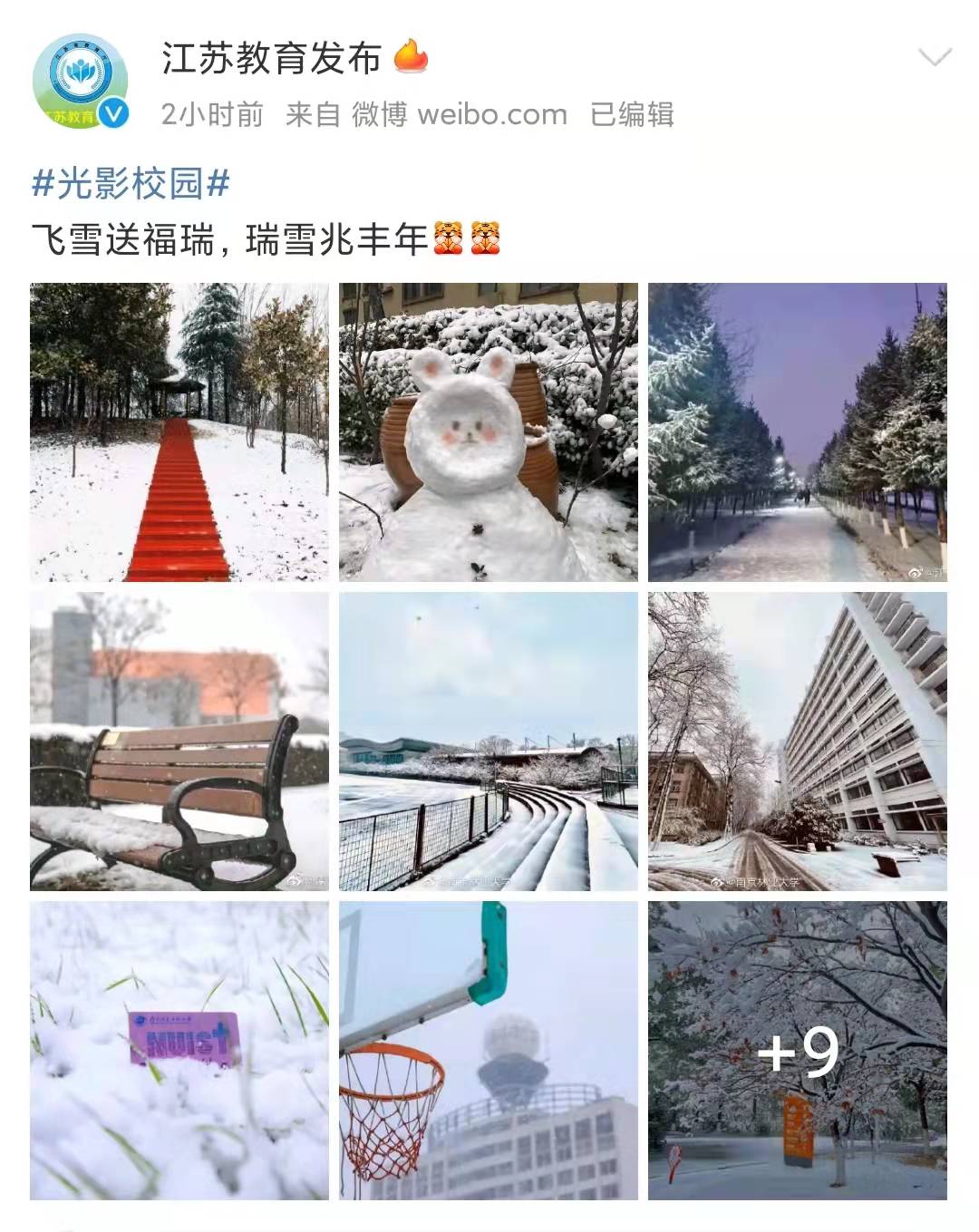View the snow-covered stadium steps photo
Viewport: 979px width, 1232px height.
(489, 742)
